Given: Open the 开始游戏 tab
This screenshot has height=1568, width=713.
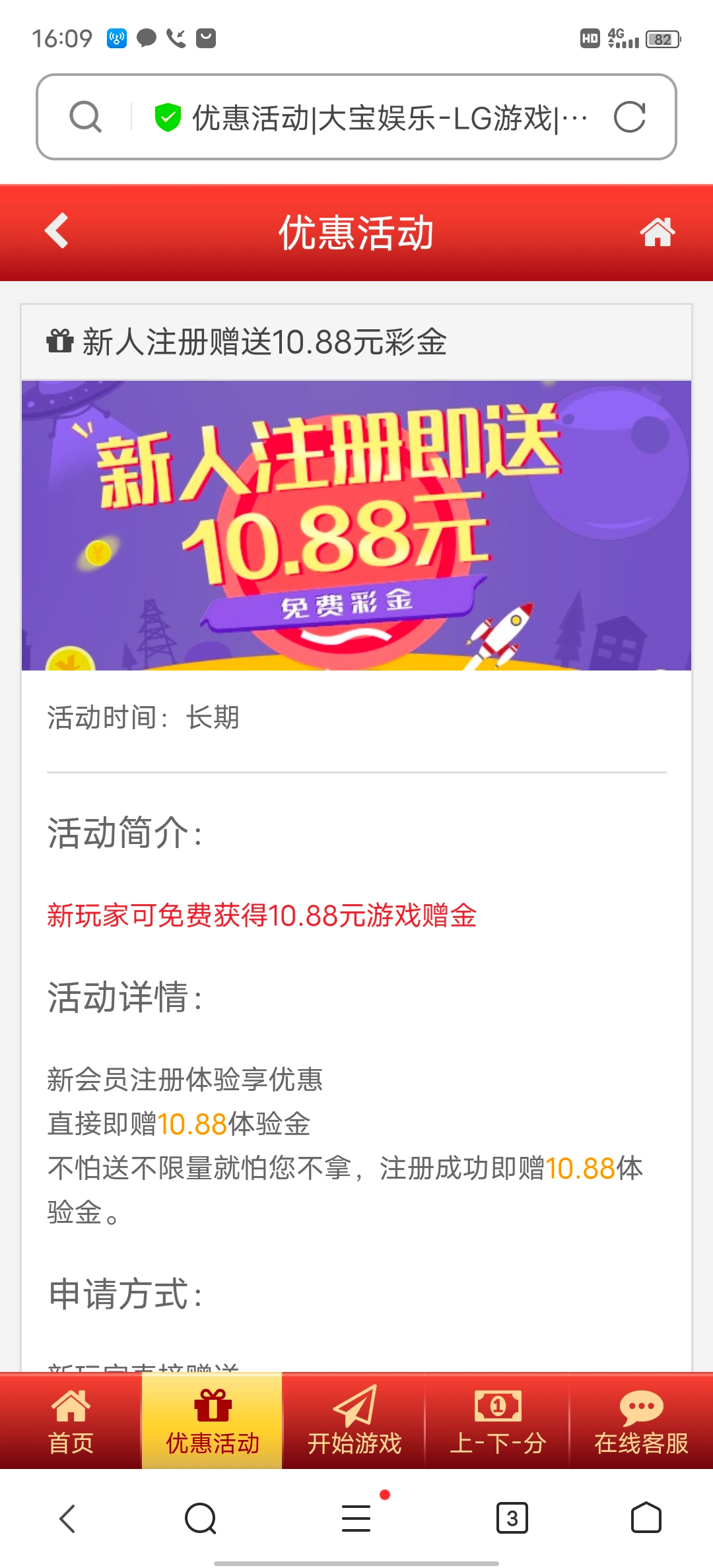Looking at the screenshot, I should point(355,1421).
